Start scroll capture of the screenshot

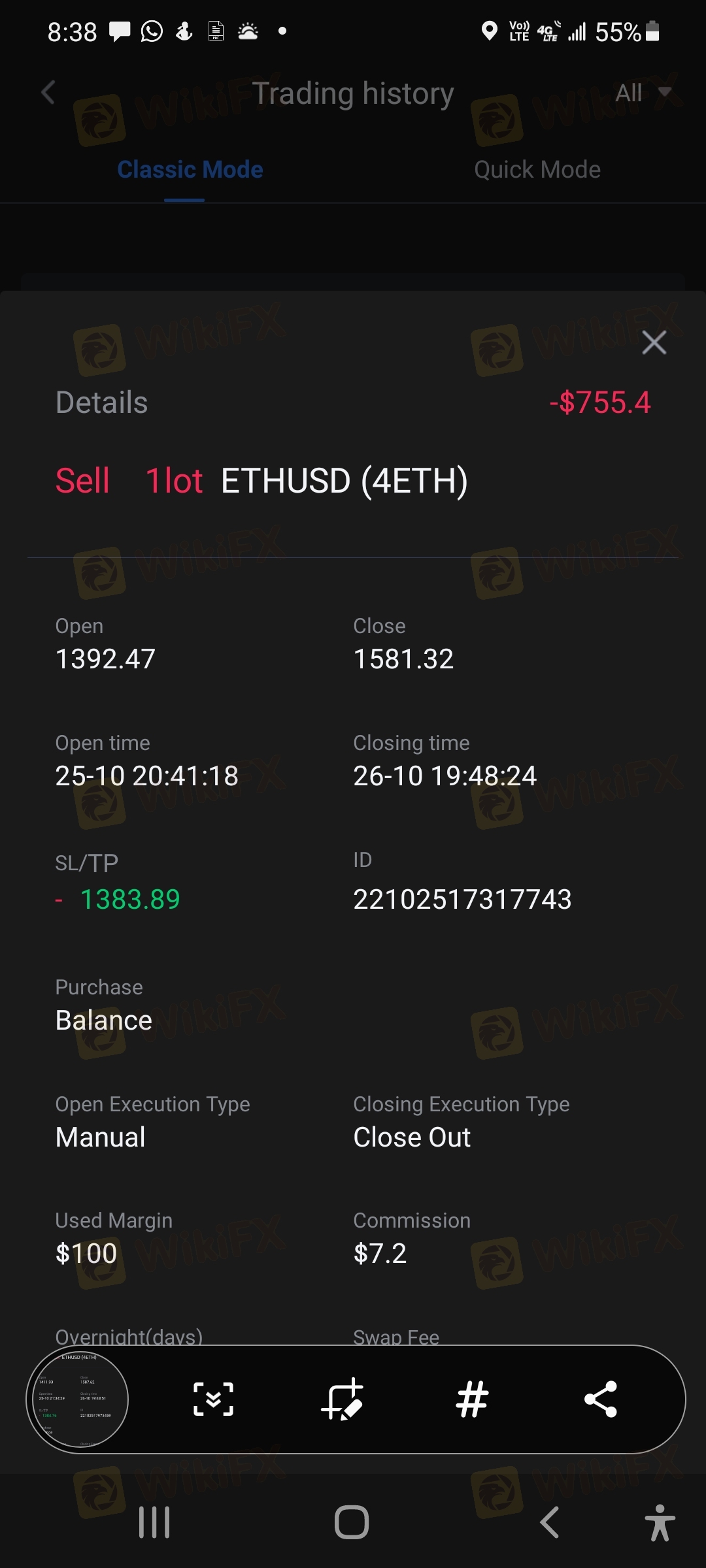click(x=214, y=1399)
